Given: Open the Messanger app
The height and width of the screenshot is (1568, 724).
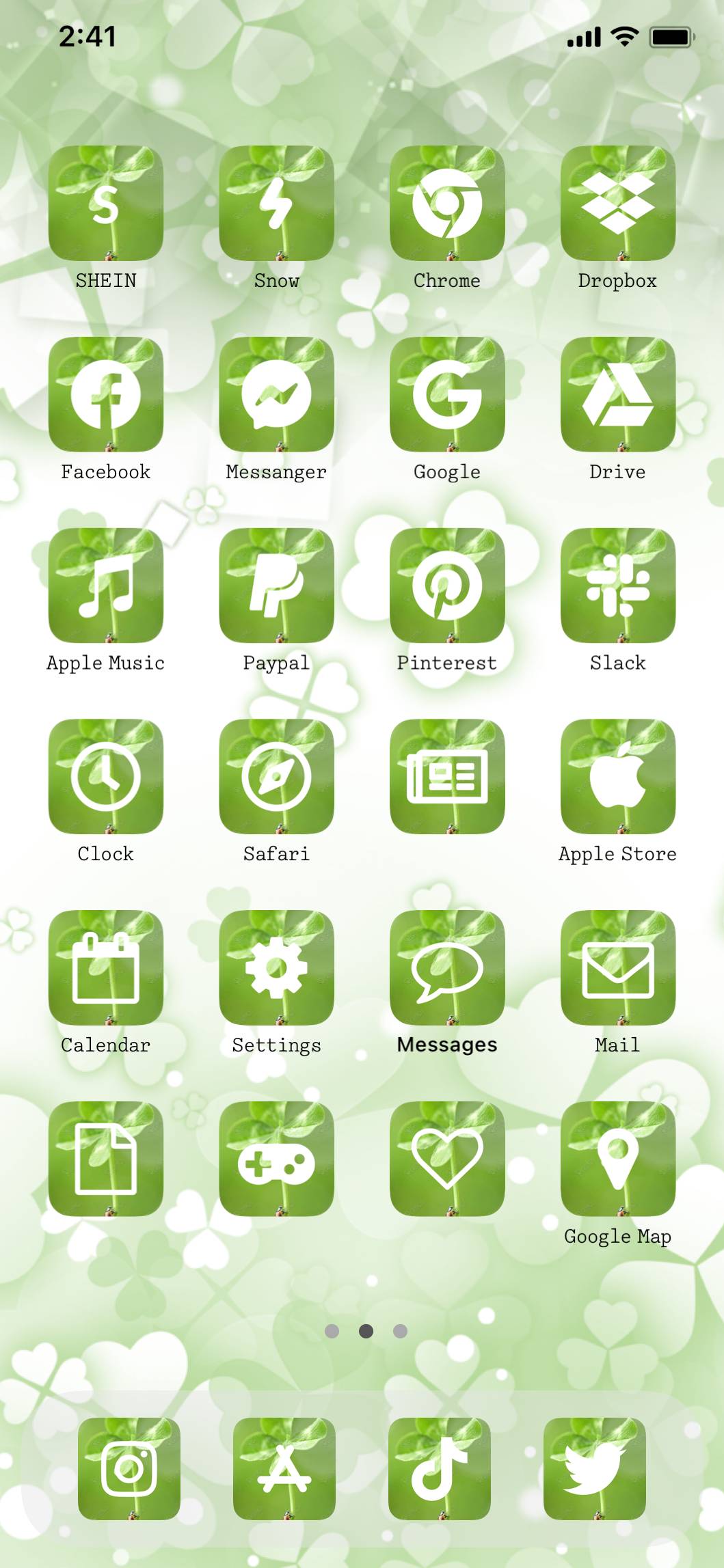Looking at the screenshot, I should 276,394.
